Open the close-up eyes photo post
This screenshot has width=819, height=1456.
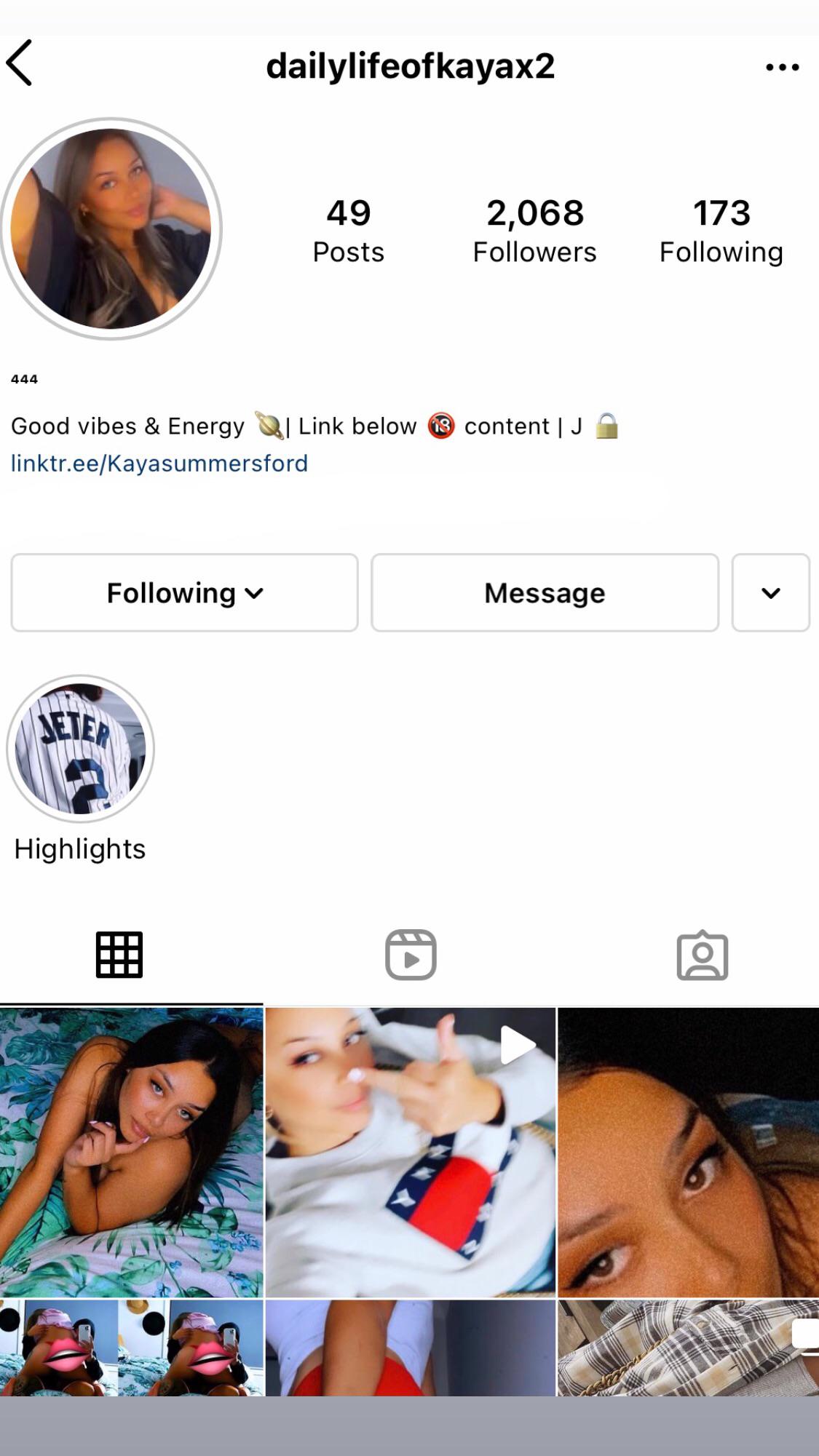pos(688,1151)
